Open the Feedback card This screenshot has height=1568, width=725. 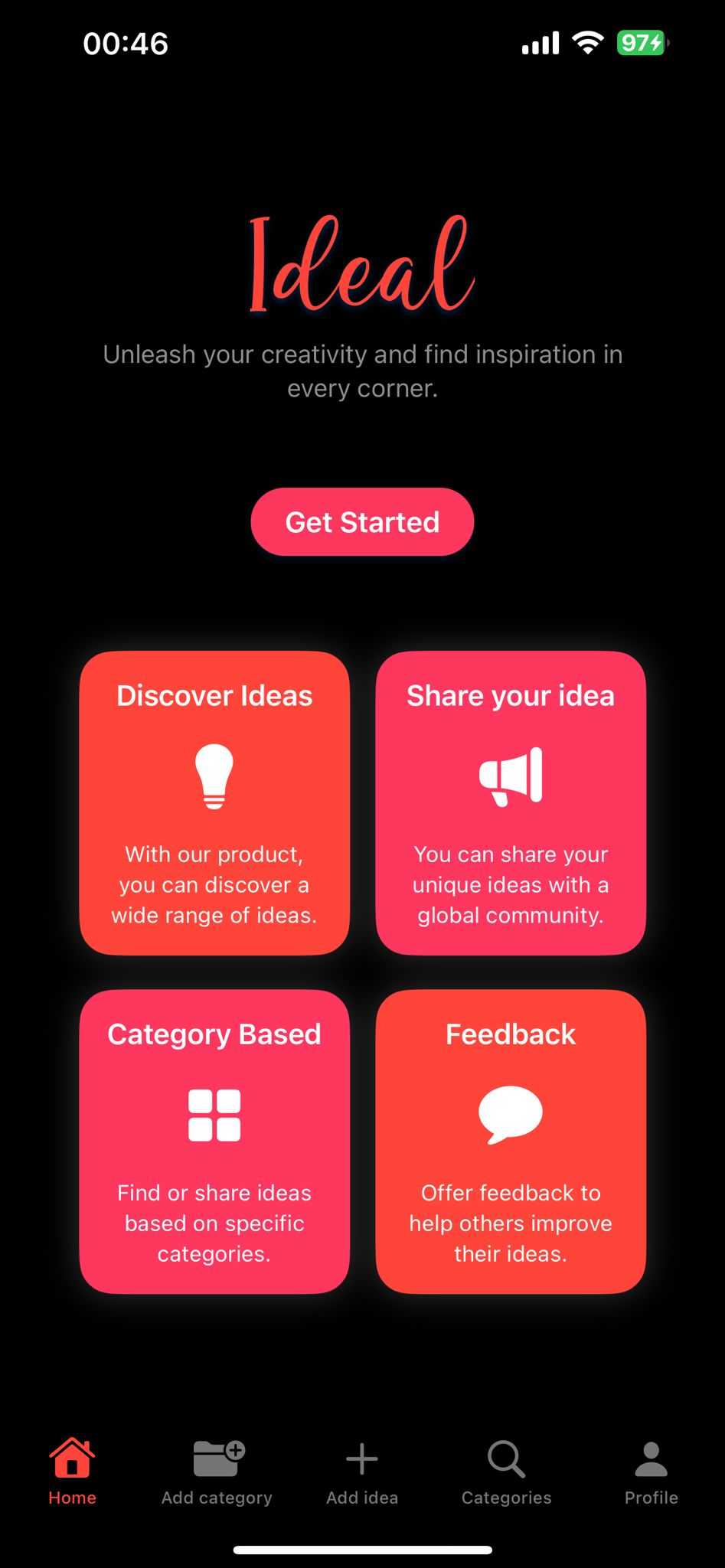click(511, 1142)
